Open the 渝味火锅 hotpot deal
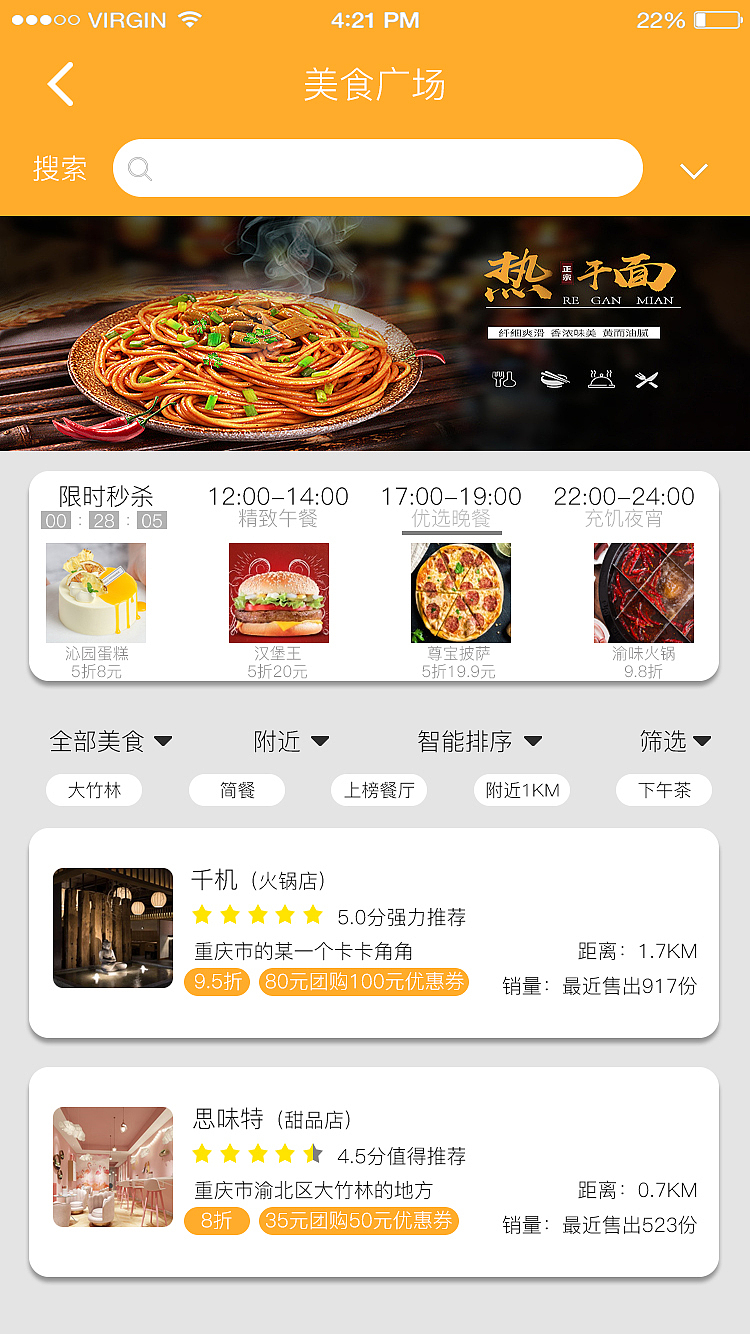 coord(643,593)
